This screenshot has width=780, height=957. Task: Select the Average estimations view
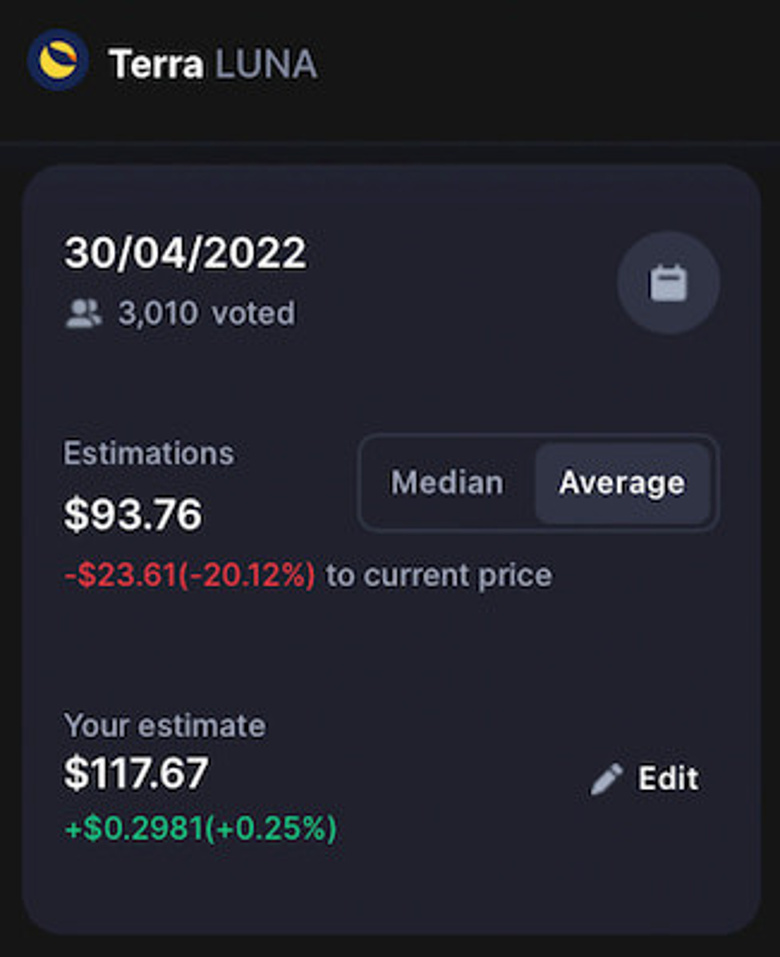(x=622, y=483)
